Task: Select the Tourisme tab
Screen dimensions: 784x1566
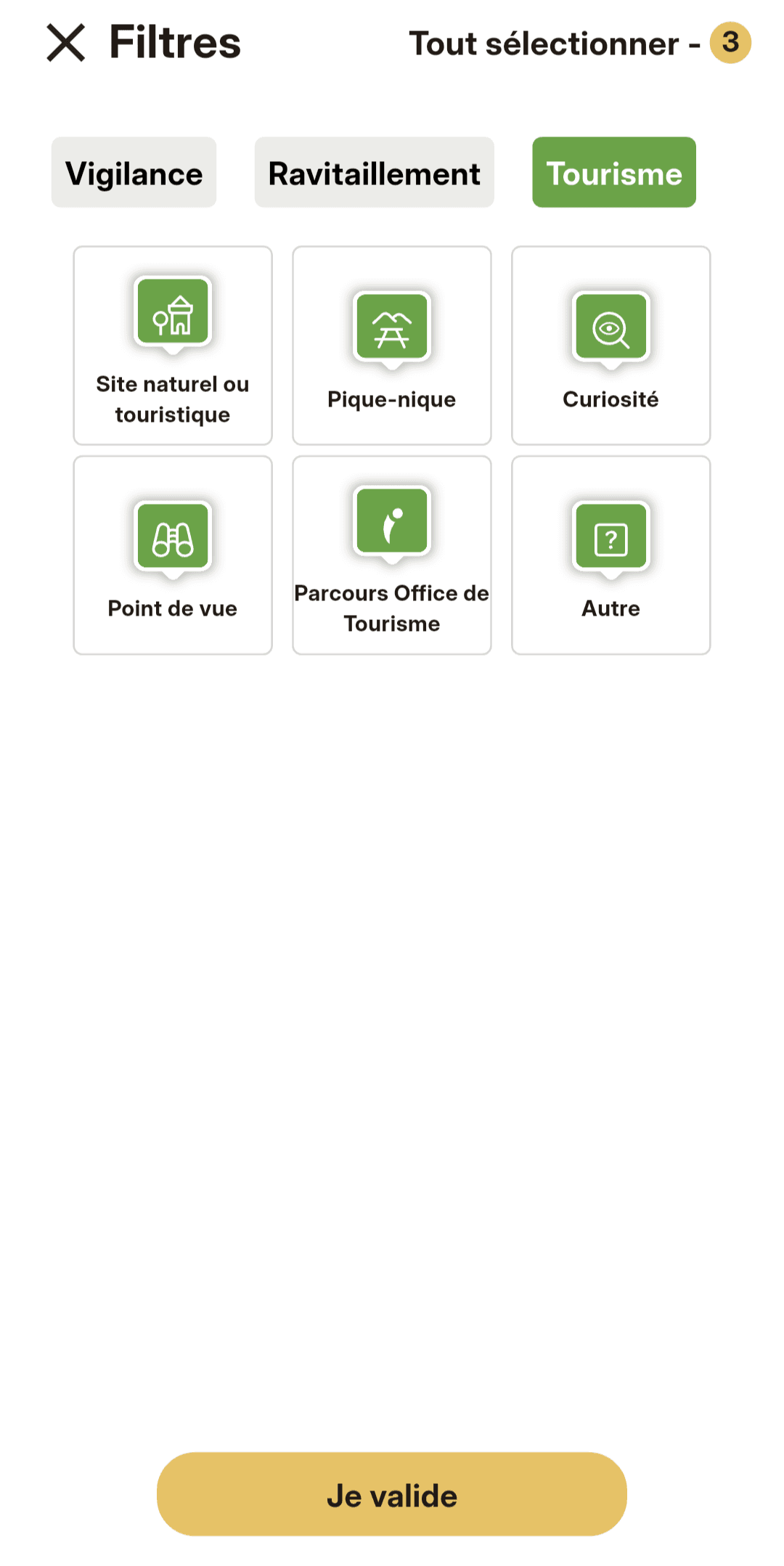Action: (x=614, y=173)
